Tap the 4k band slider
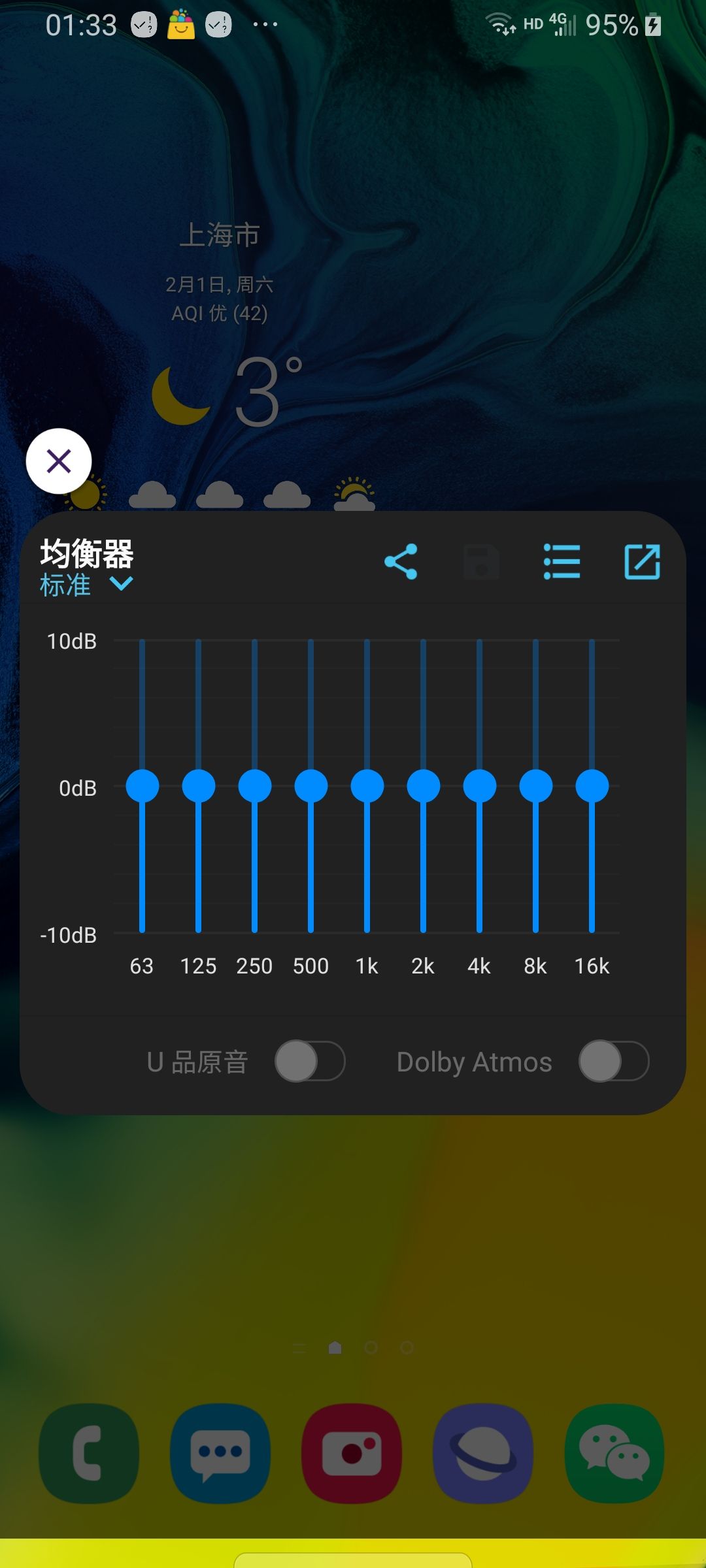 [x=480, y=785]
